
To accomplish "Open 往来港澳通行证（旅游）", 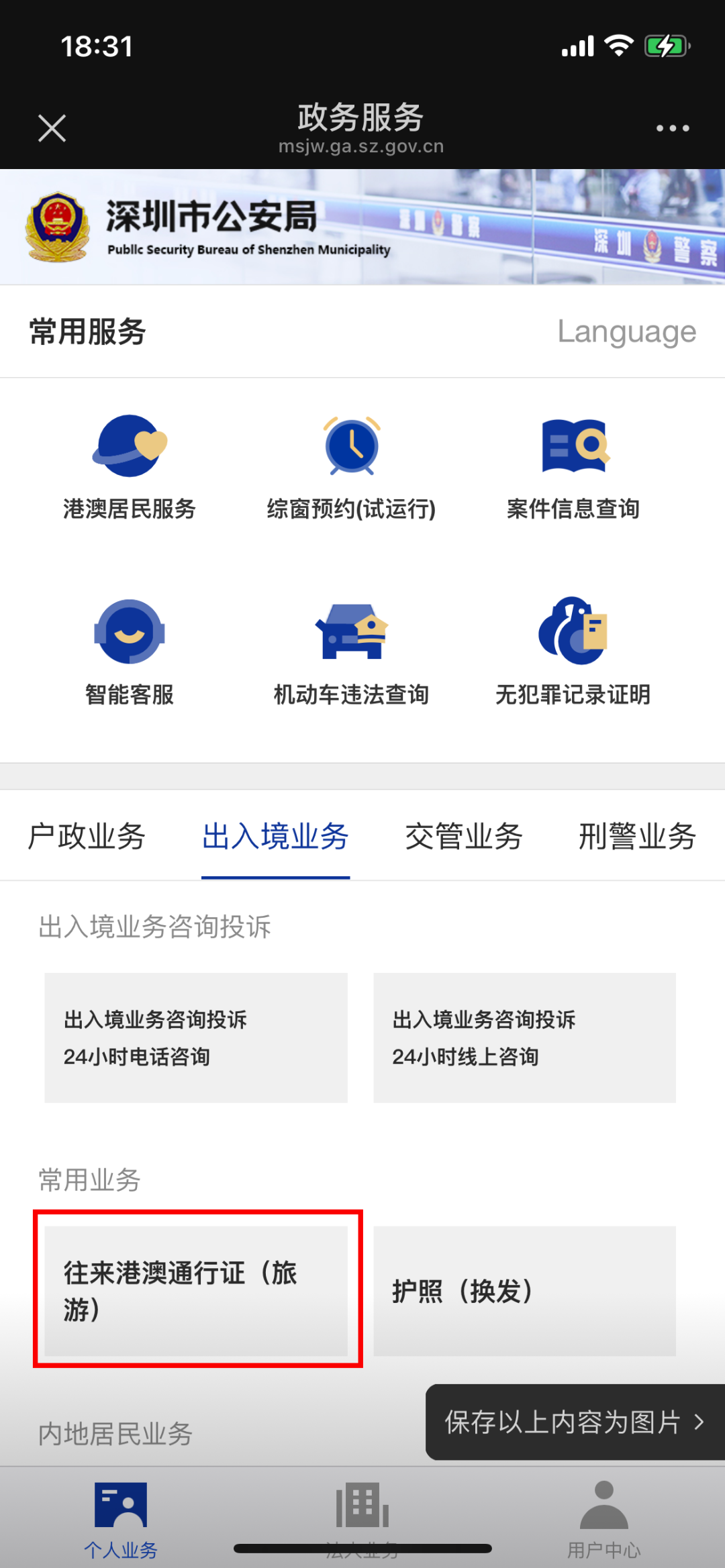I will point(196,1290).
